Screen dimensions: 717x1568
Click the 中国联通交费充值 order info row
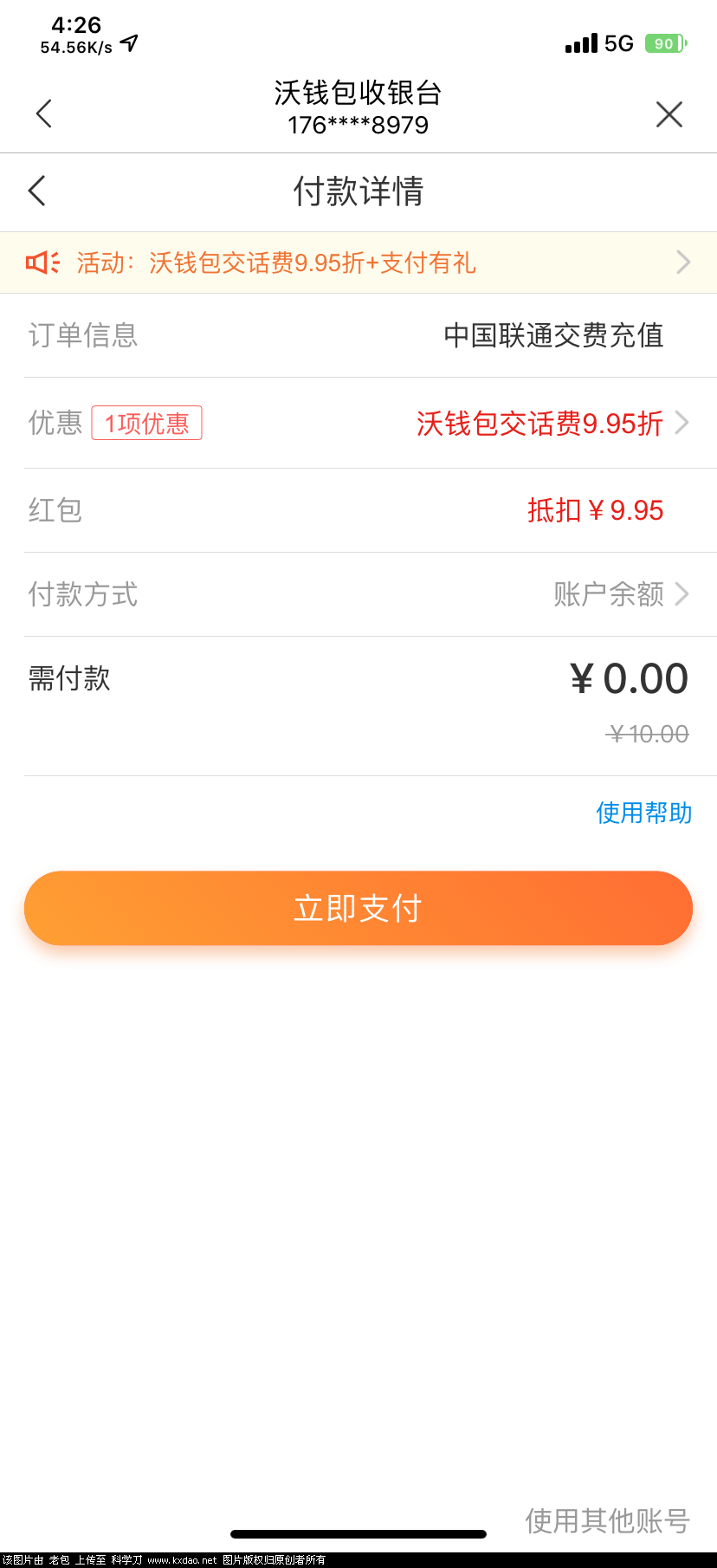555,336
